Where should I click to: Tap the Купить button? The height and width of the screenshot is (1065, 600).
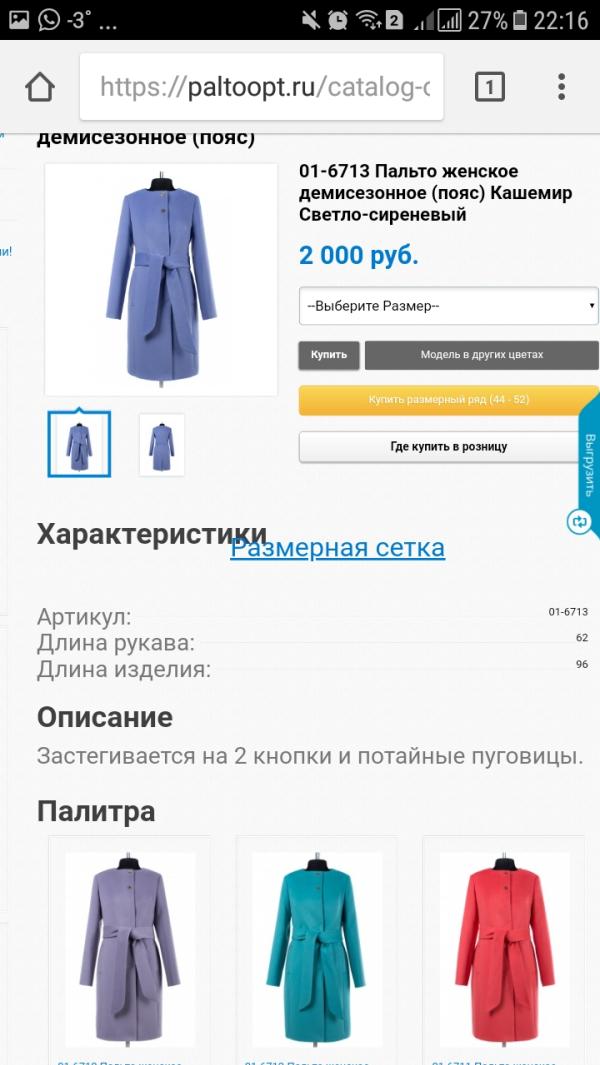(x=328, y=355)
